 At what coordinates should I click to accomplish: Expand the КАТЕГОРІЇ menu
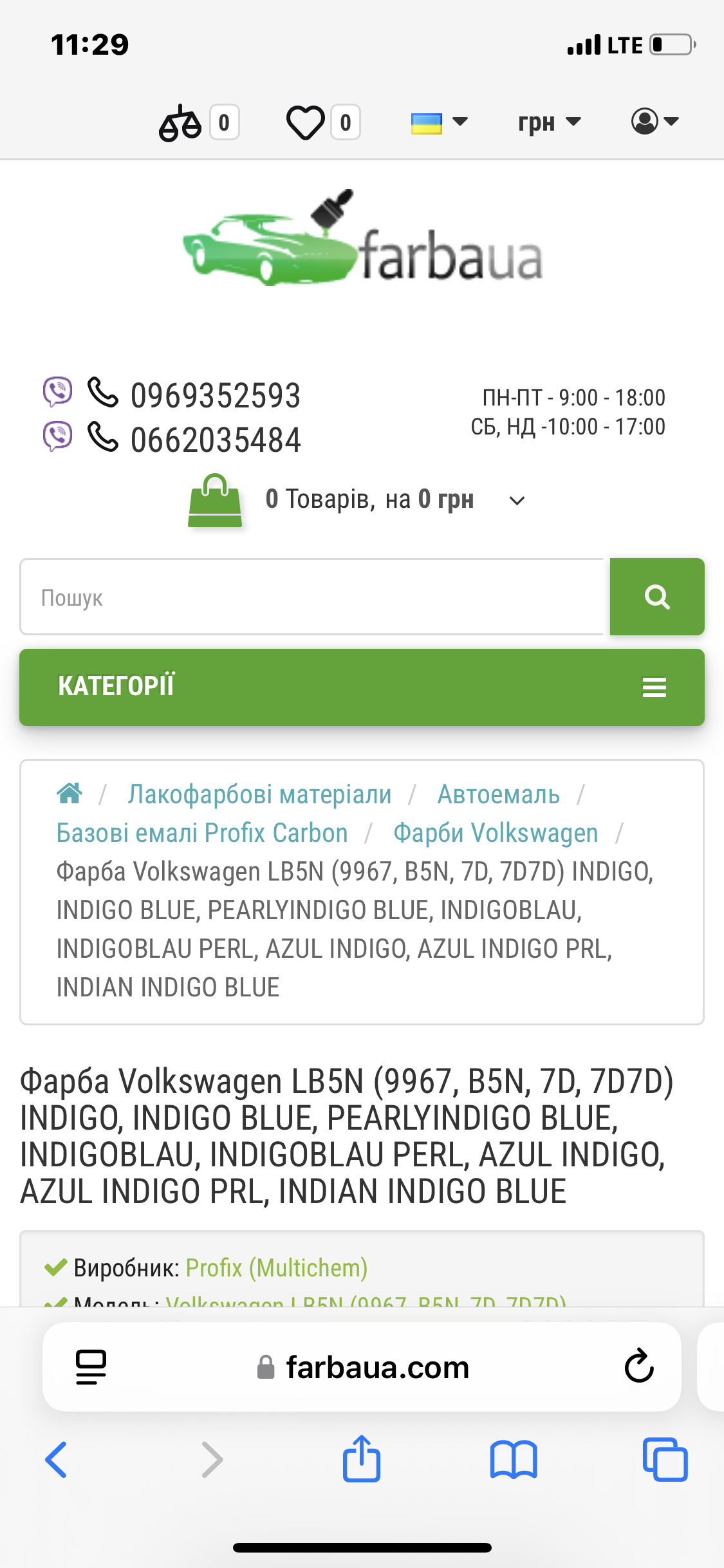point(362,687)
